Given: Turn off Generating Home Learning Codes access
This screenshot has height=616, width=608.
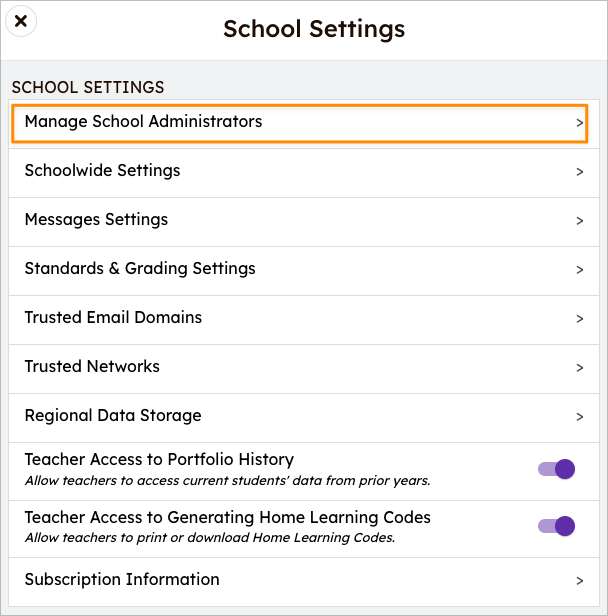Looking at the screenshot, I should [556, 526].
